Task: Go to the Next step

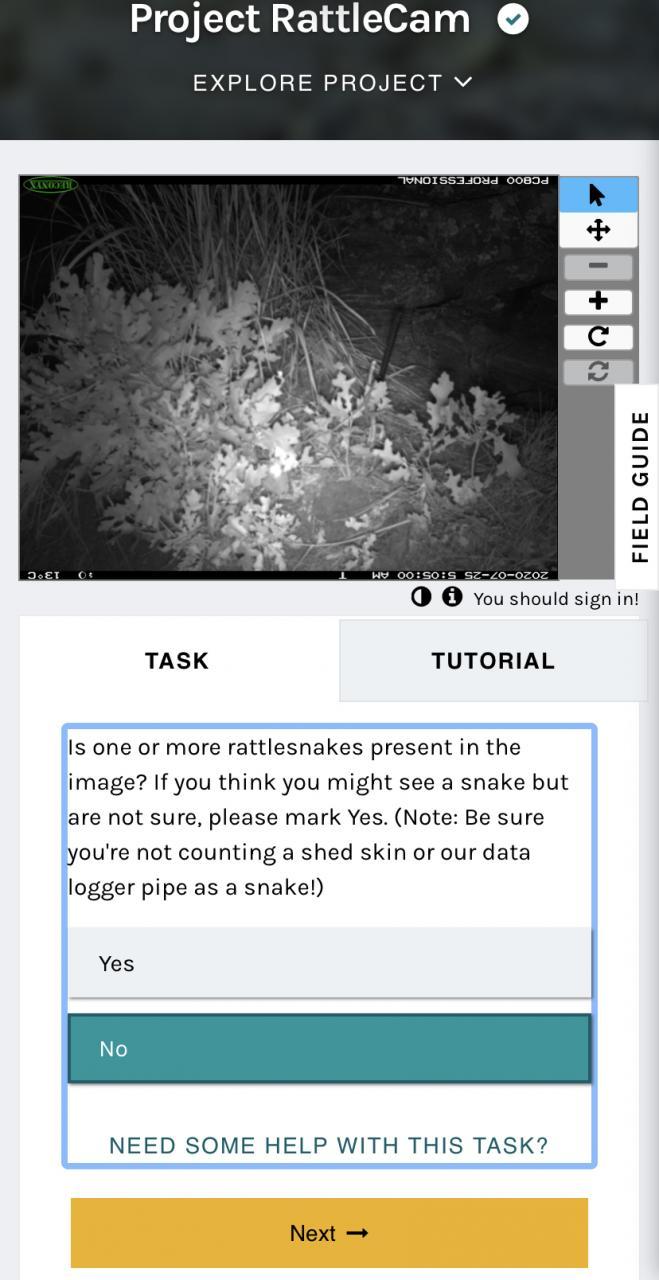Action: [x=329, y=1233]
